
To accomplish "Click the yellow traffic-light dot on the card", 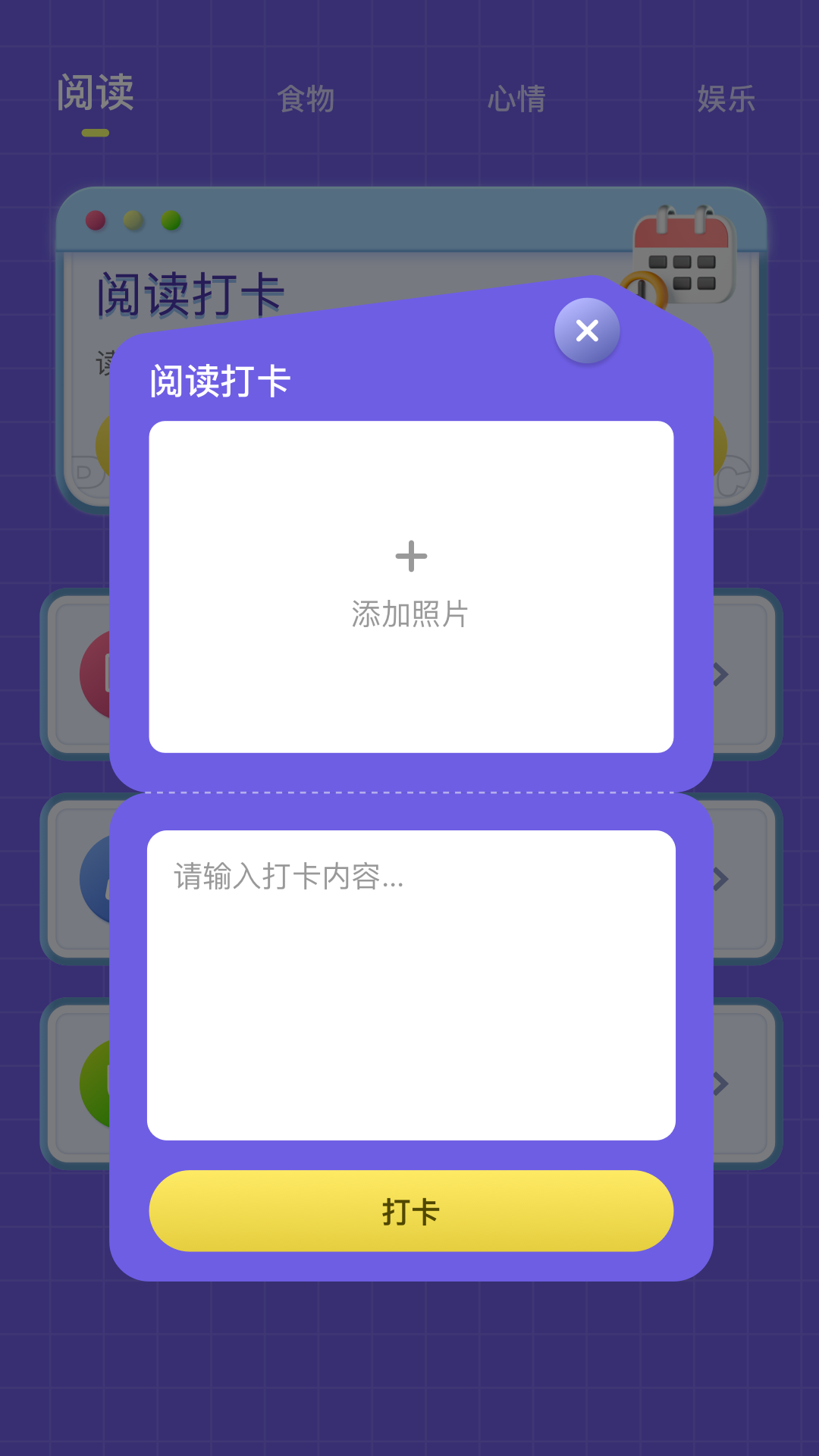I will 134,221.
